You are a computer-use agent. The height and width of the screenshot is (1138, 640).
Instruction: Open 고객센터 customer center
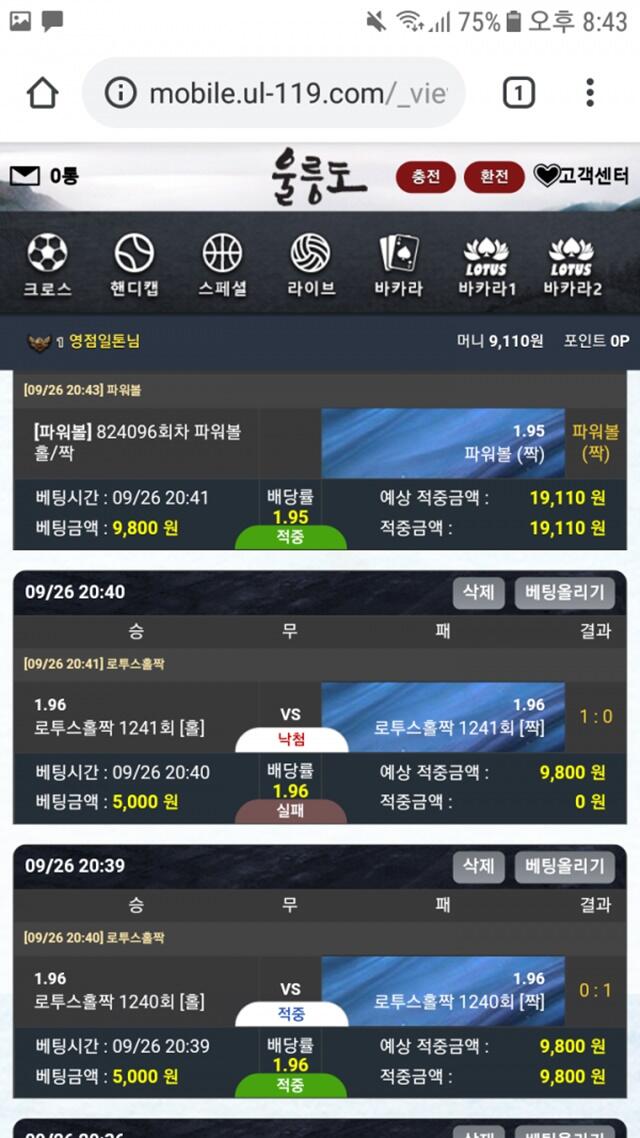click(581, 176)
